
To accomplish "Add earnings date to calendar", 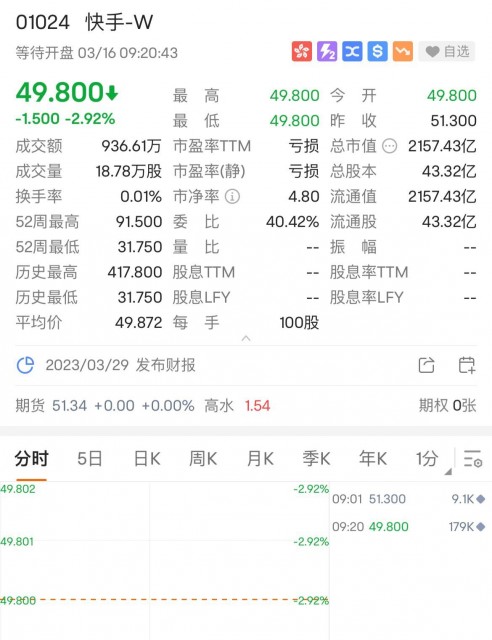I will click(x=467, y=365).
